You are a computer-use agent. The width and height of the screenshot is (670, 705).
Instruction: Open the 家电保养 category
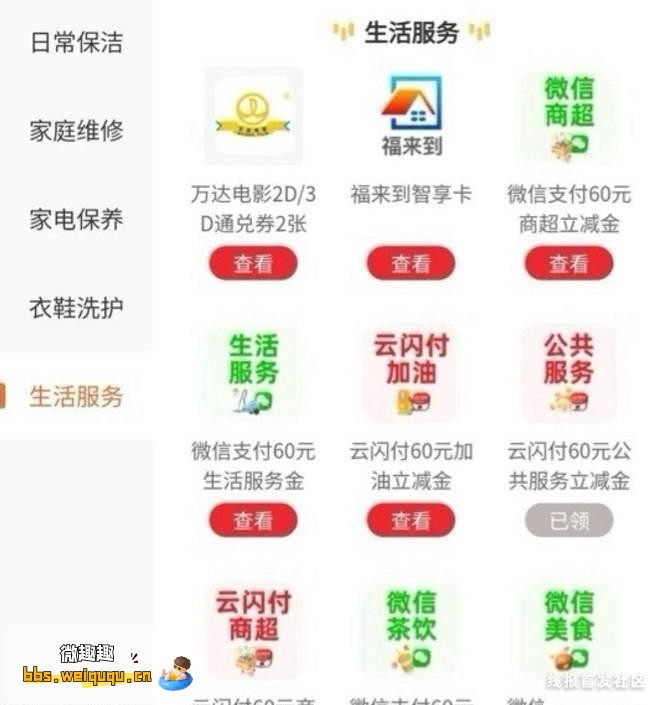click(76, 219)
